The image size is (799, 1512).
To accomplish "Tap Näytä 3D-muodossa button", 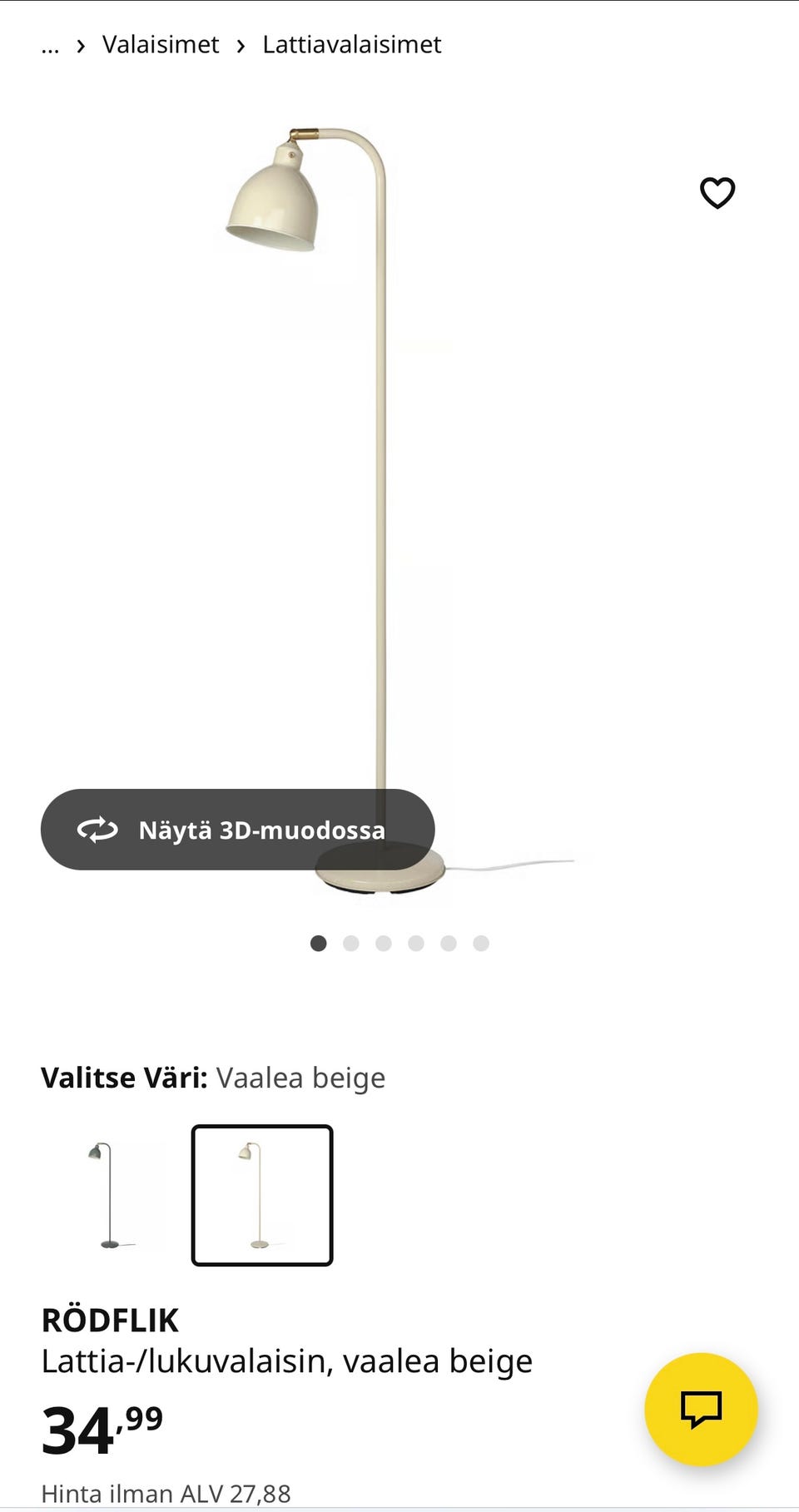I will (237, 830).
